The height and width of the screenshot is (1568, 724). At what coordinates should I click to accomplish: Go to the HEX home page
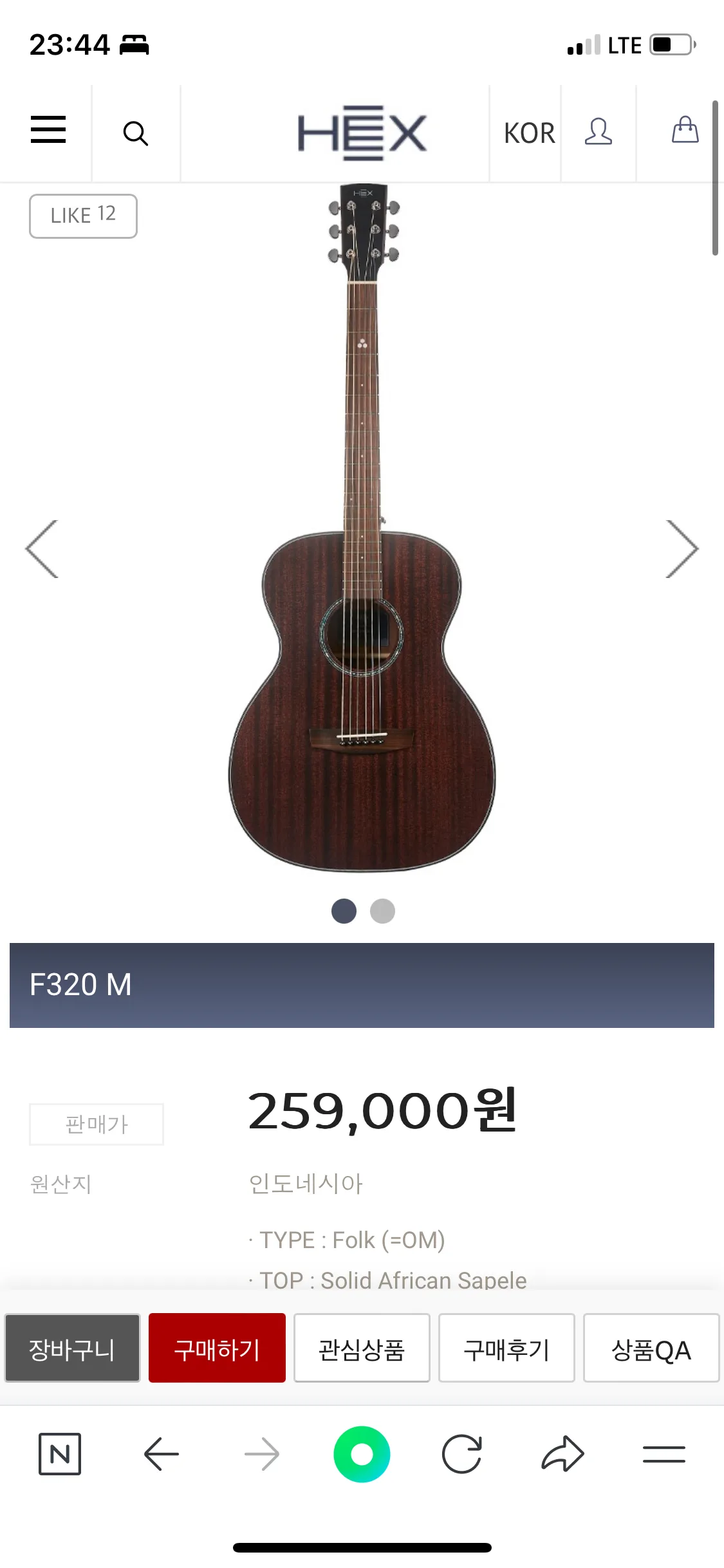[x=362, y=133]
